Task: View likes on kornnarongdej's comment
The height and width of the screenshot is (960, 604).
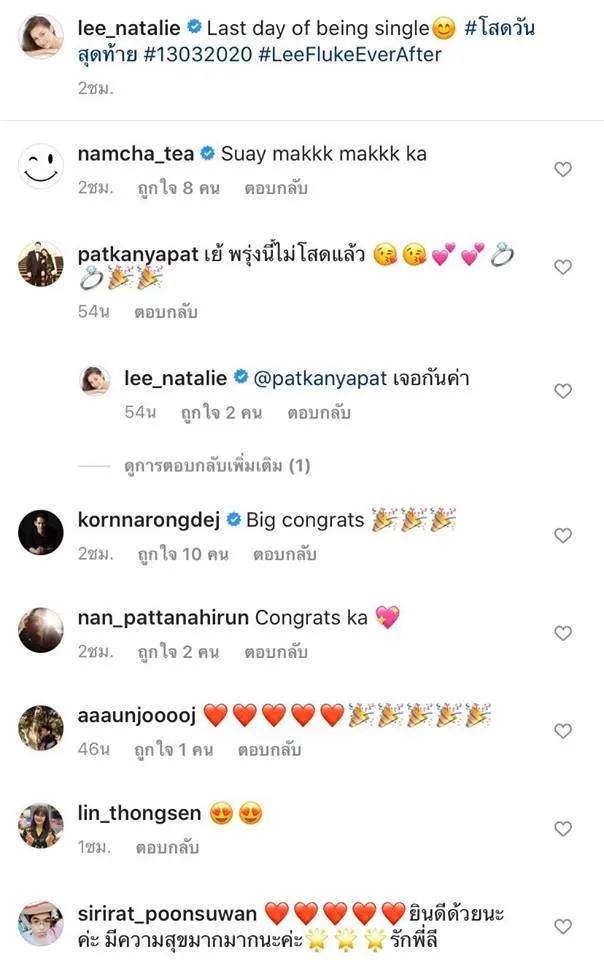Action: (187, 554)
